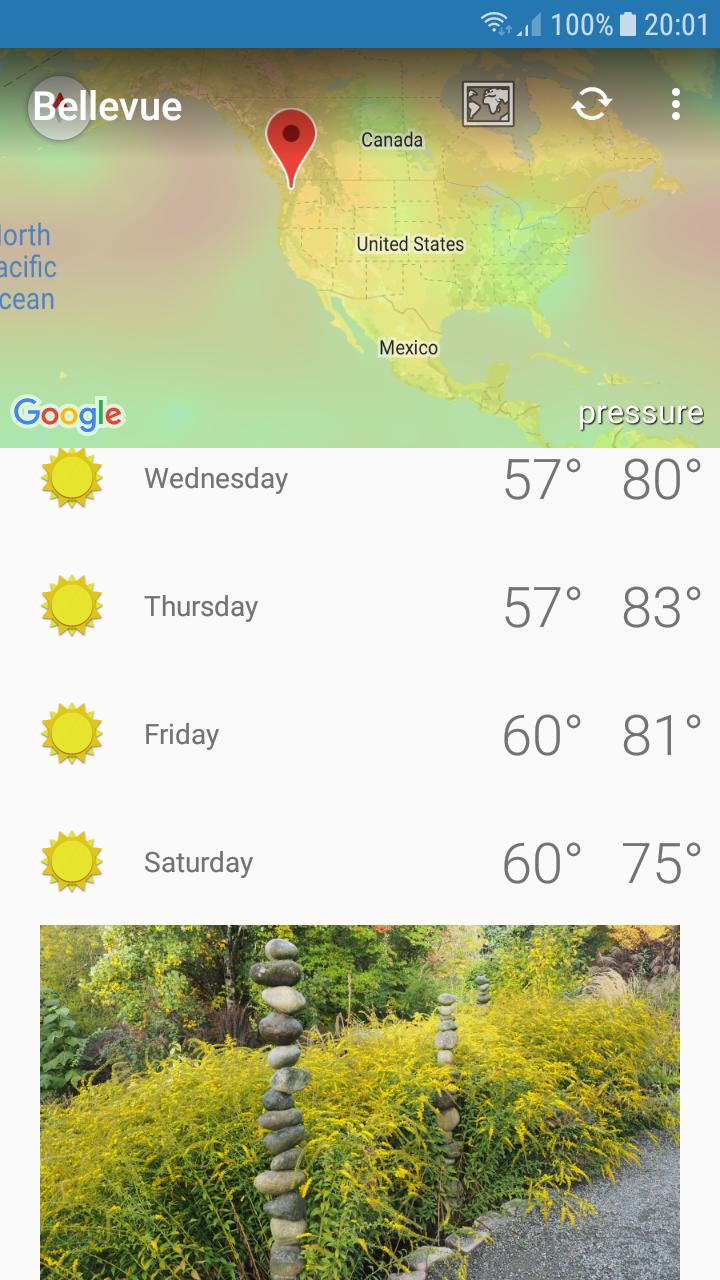Tap United States on the weather map

click(x=410, y=244)
